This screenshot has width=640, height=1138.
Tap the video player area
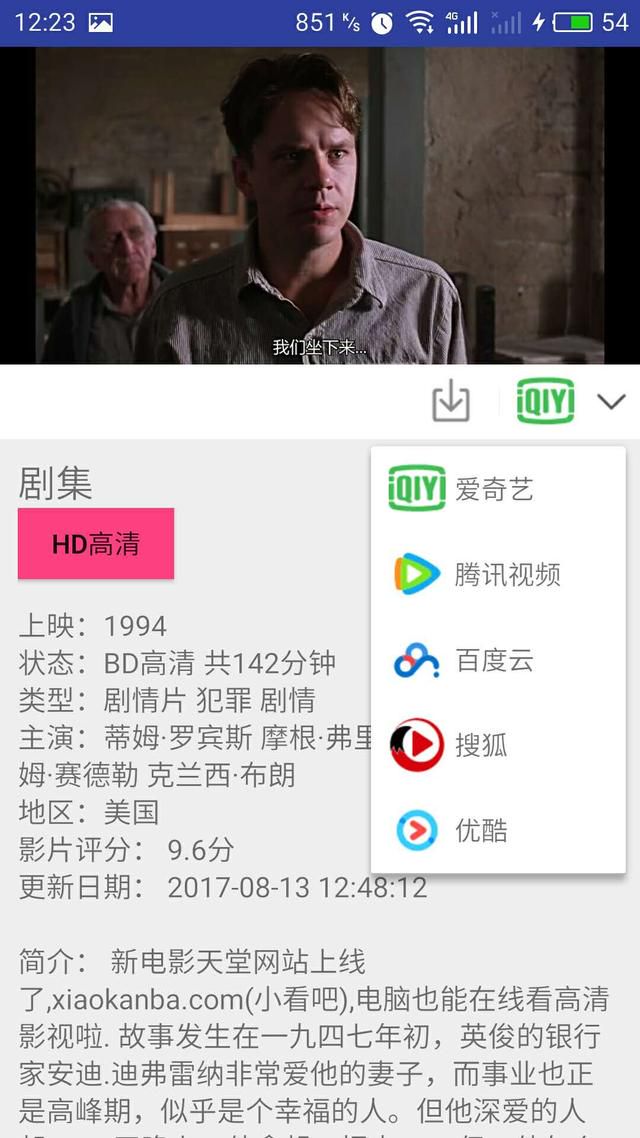pyautogui.click(x=320, y=205)
